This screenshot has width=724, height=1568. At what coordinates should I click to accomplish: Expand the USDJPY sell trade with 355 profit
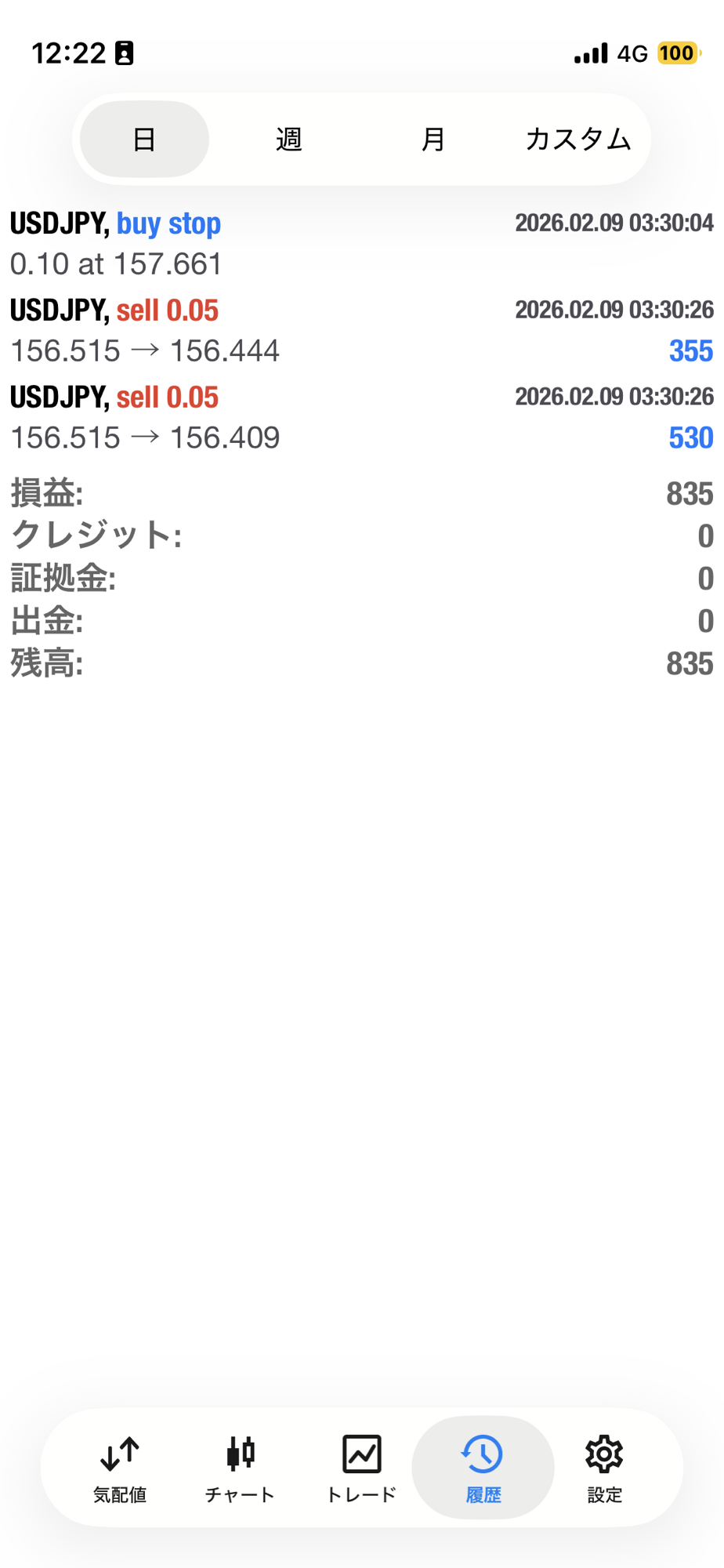360,331
